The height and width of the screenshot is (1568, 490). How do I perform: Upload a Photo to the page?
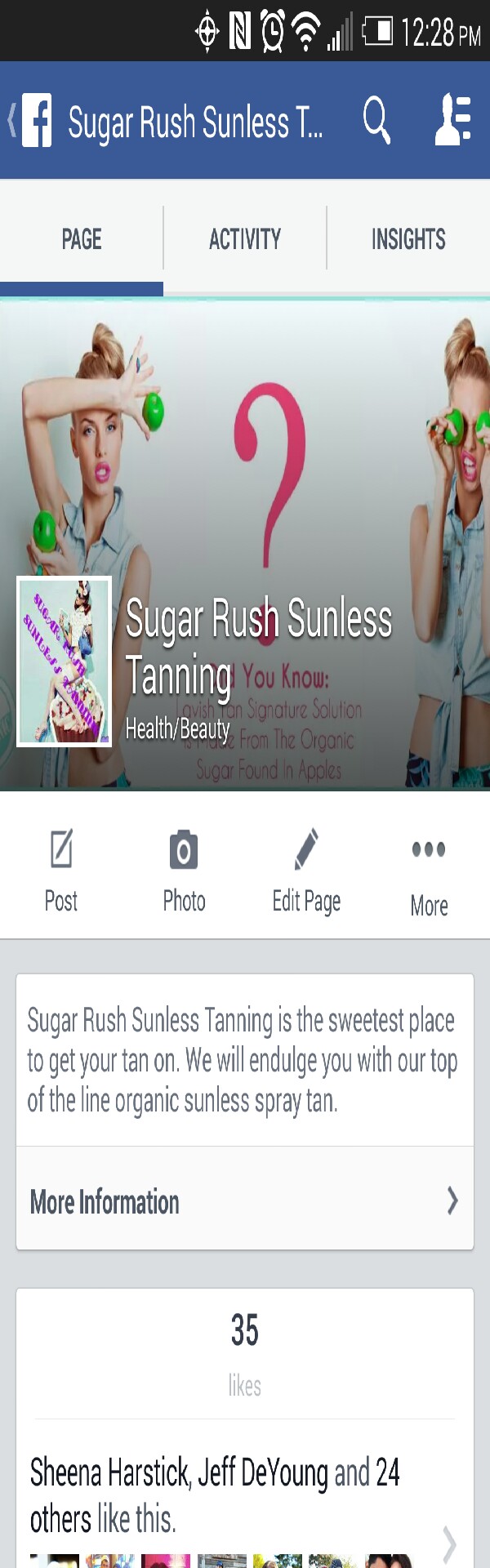(184, 871)
